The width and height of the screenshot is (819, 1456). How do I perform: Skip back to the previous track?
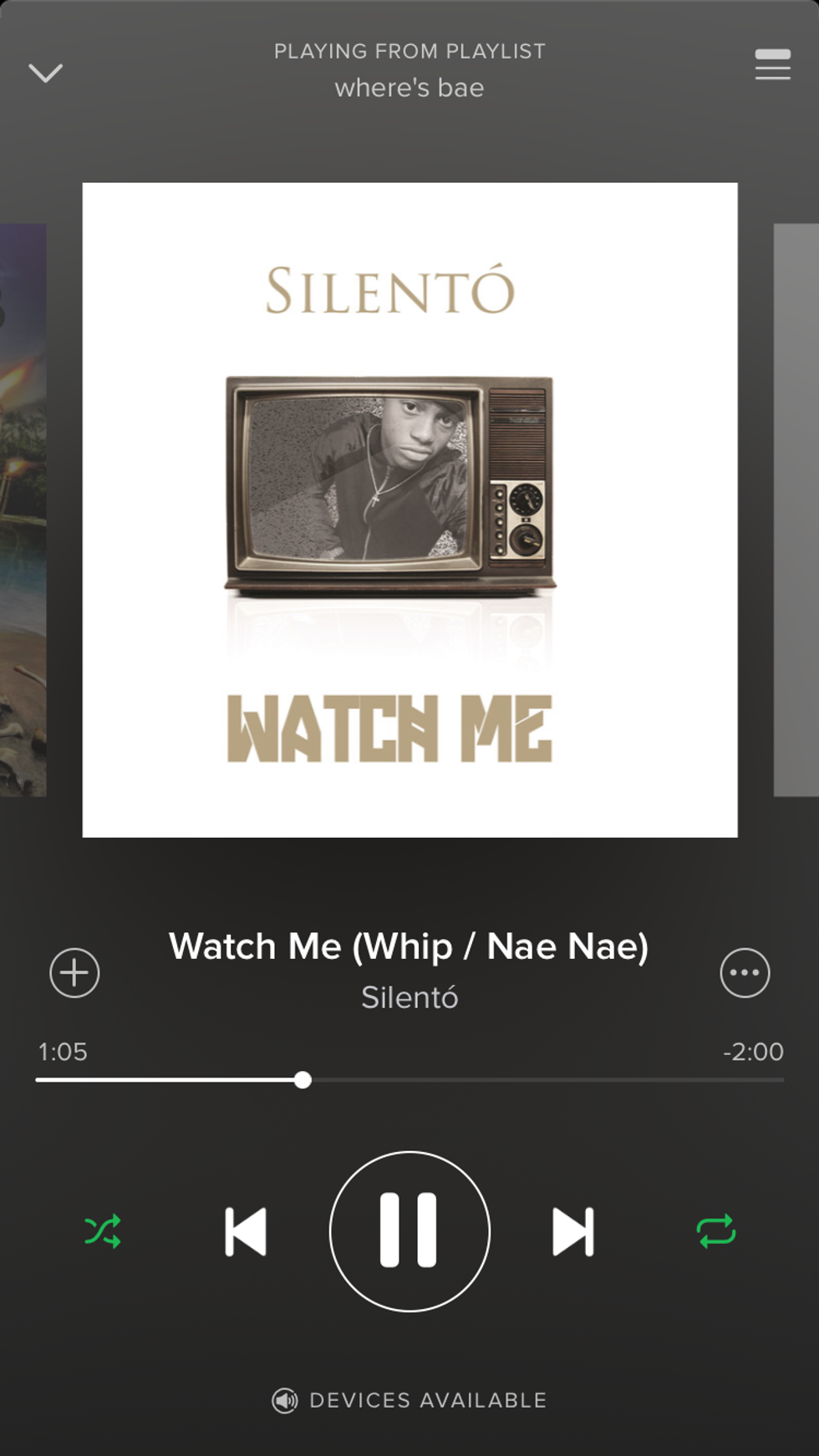point(246,1231)
